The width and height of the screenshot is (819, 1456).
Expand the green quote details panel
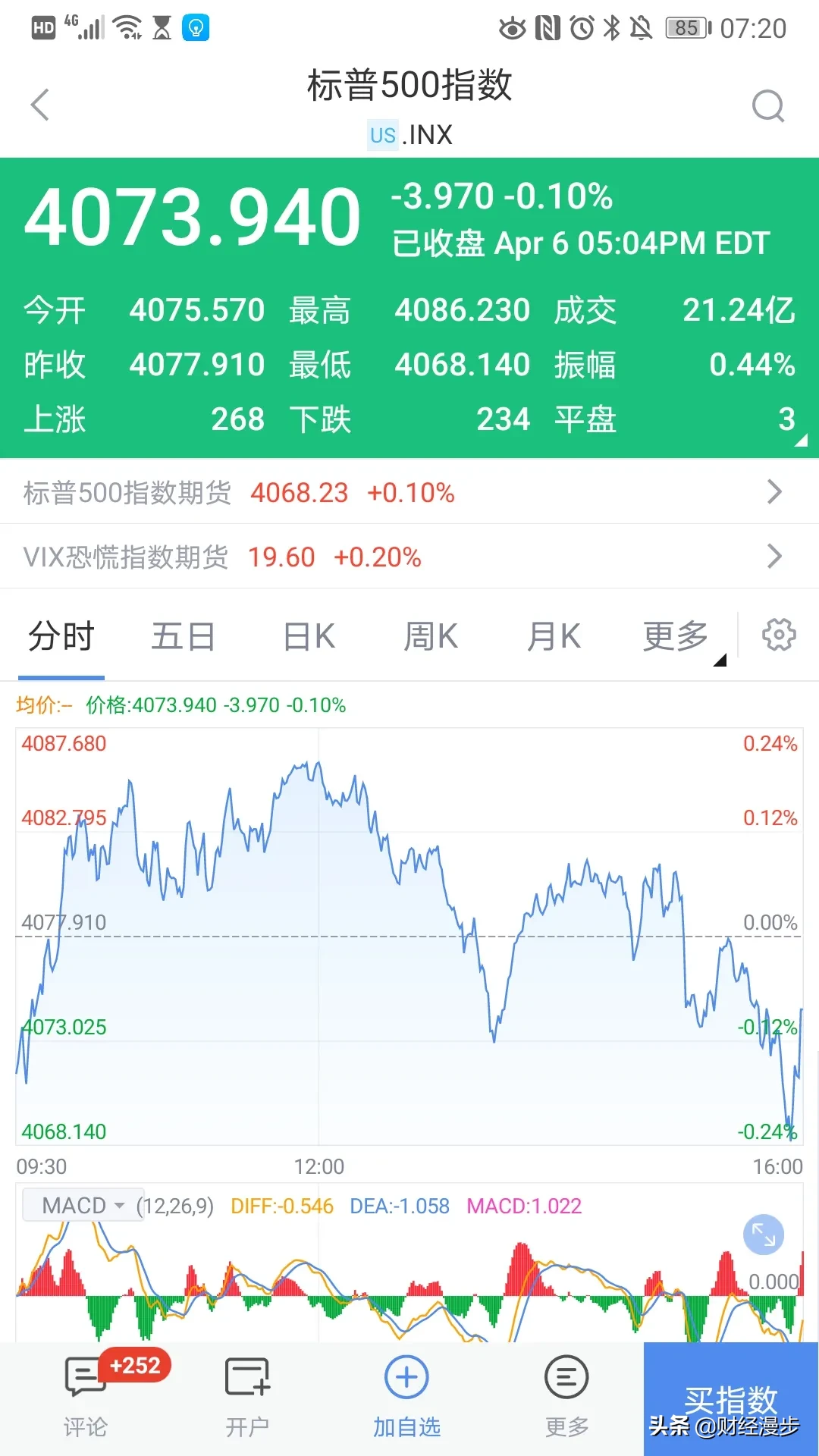(801, 441)
